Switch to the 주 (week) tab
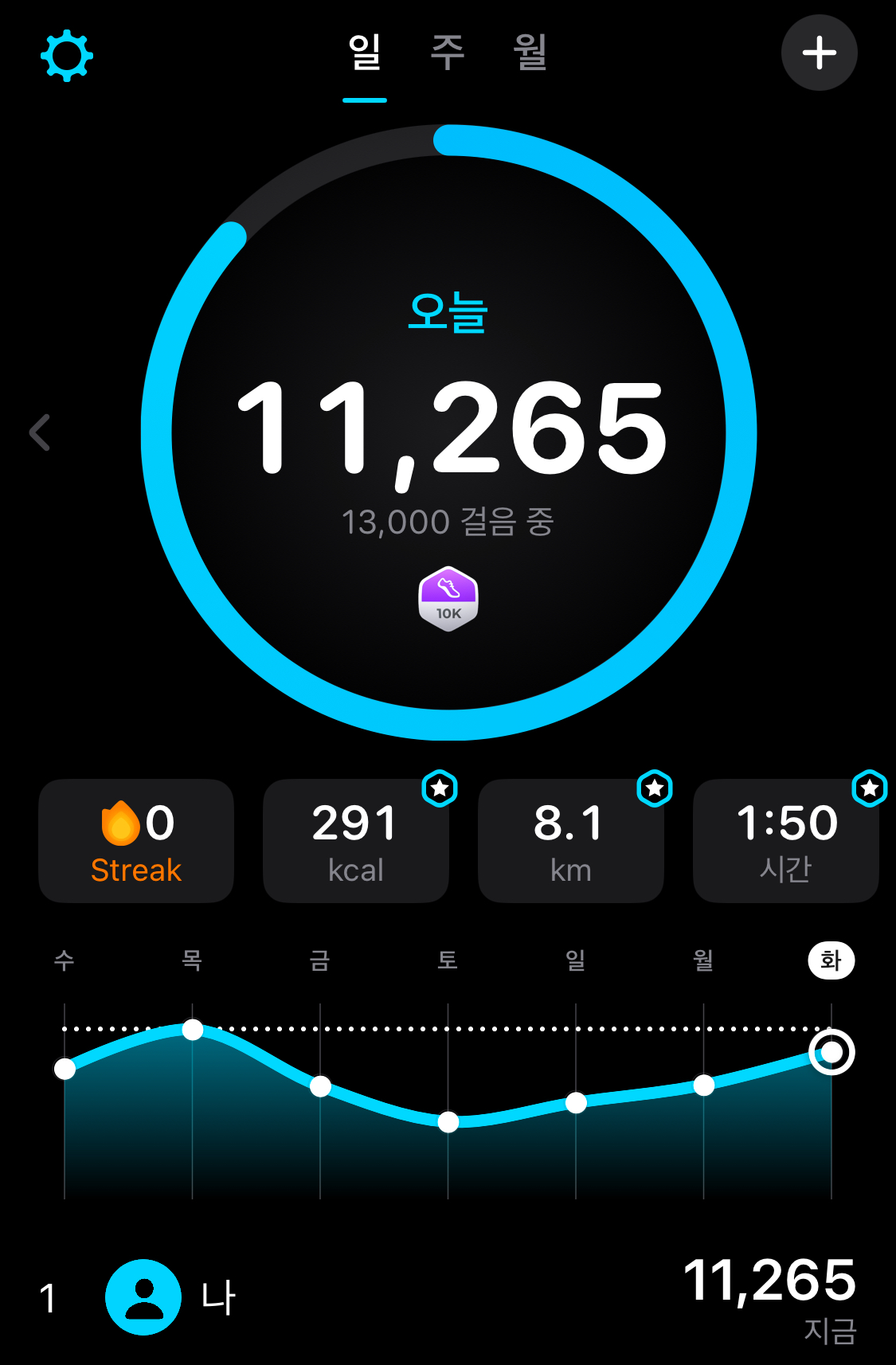Screen dimensions: 896x1365 tap(448, 53)
